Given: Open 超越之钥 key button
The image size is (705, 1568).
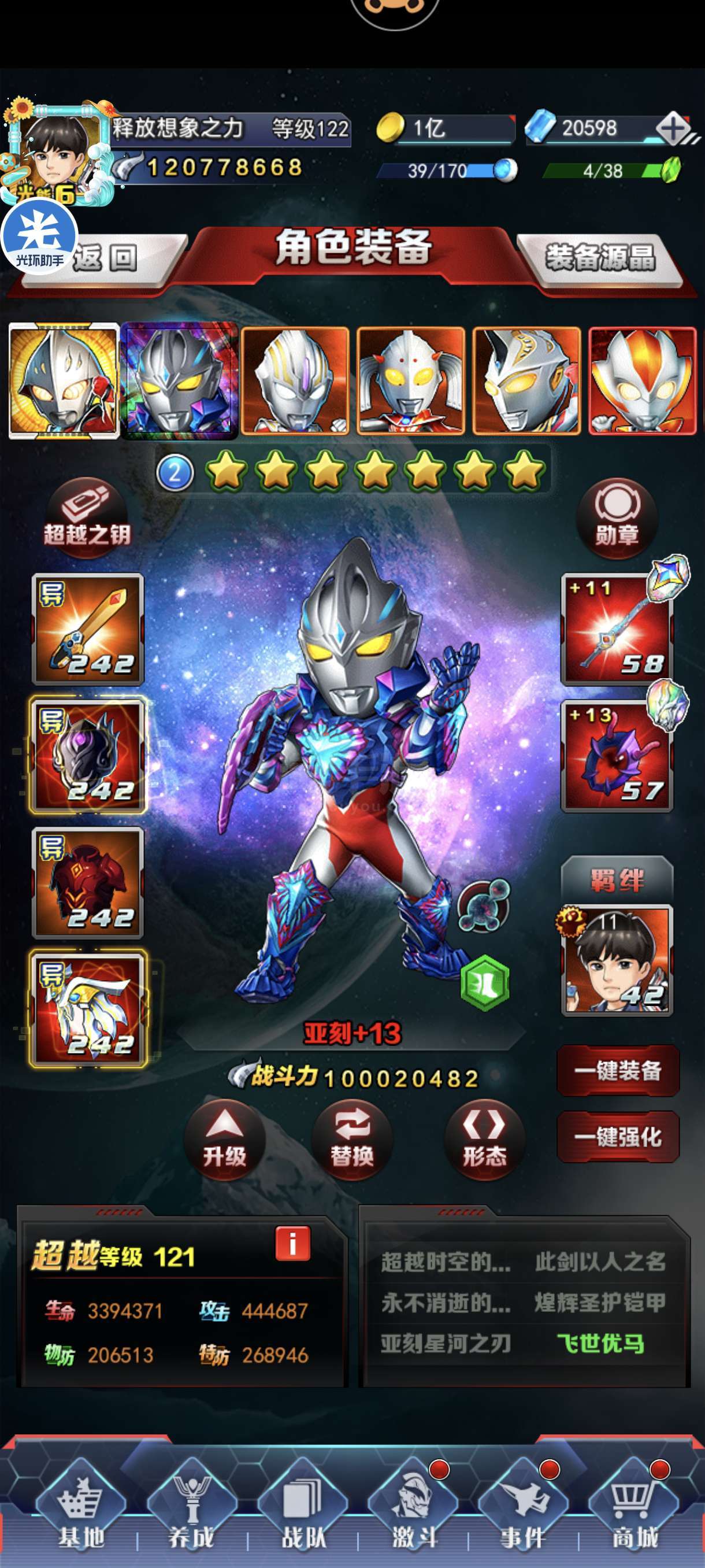Looking at the screenshot, I should coord(87,519).
